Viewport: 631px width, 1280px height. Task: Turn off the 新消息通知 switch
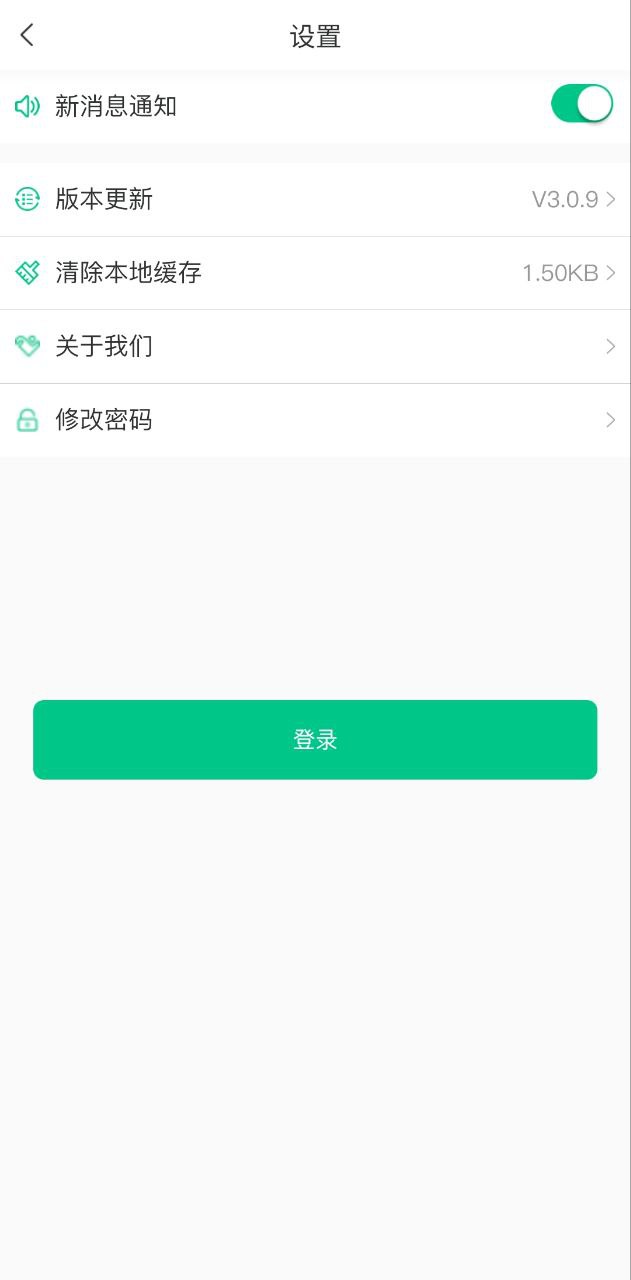(x=582, y=104)
